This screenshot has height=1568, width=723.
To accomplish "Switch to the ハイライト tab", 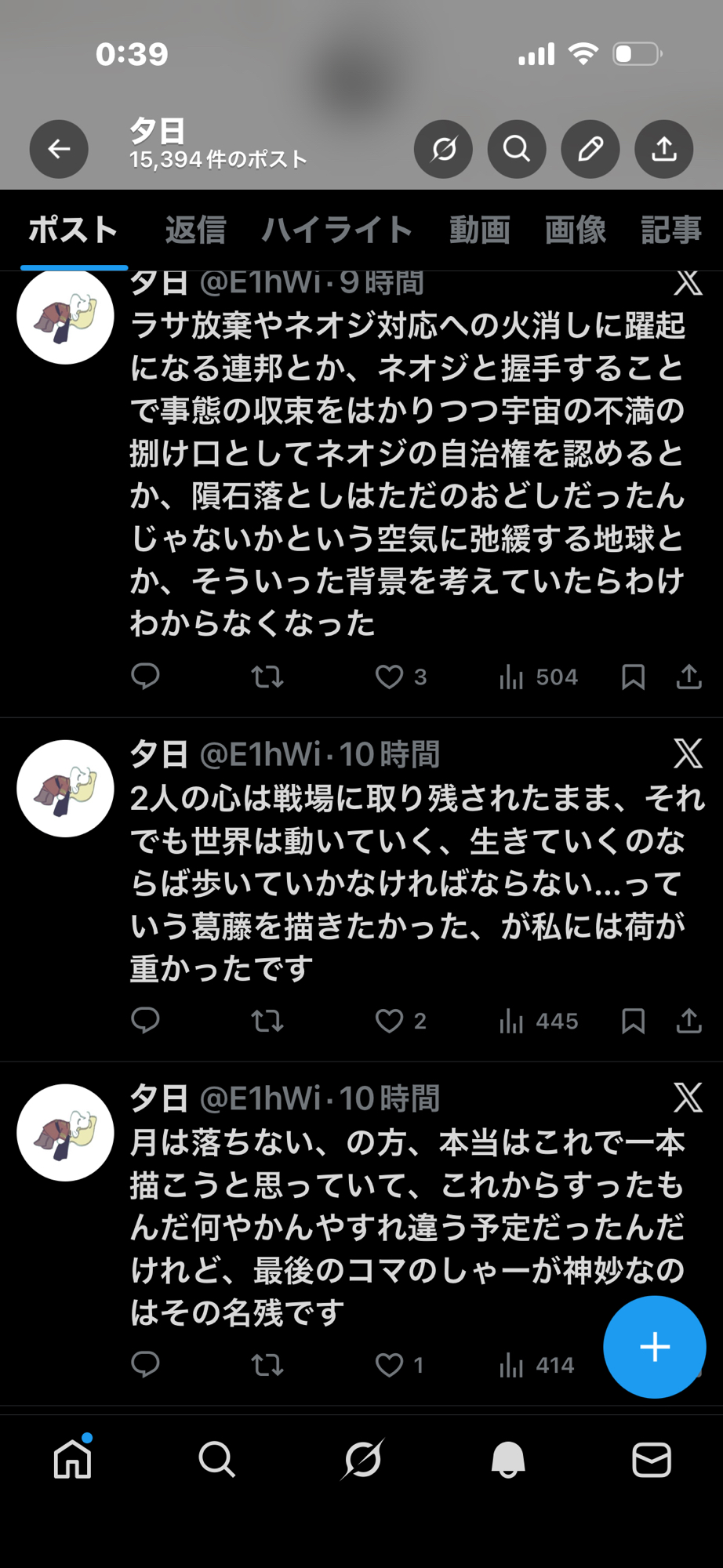I will 337,230.
